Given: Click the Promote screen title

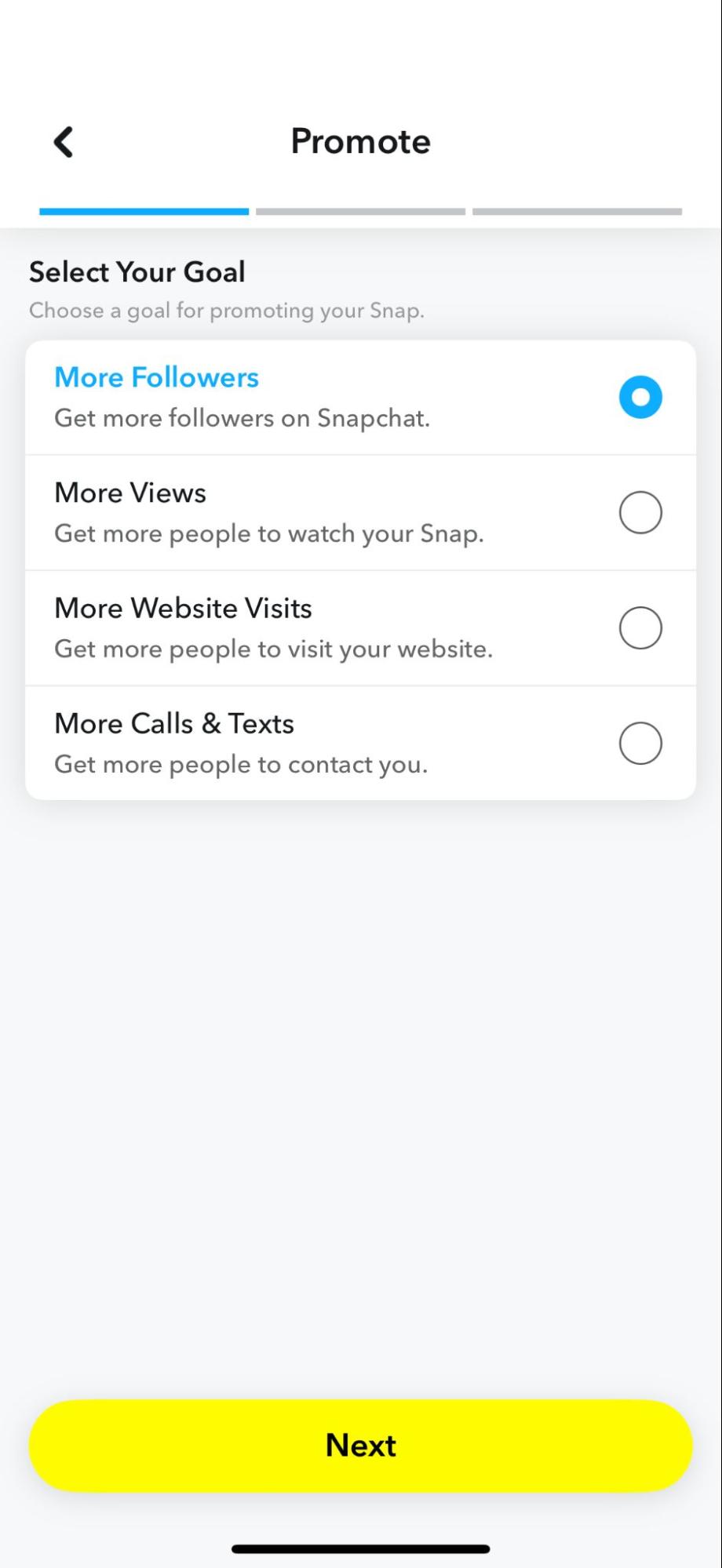Looking at the screenshot, I should 360,141.
